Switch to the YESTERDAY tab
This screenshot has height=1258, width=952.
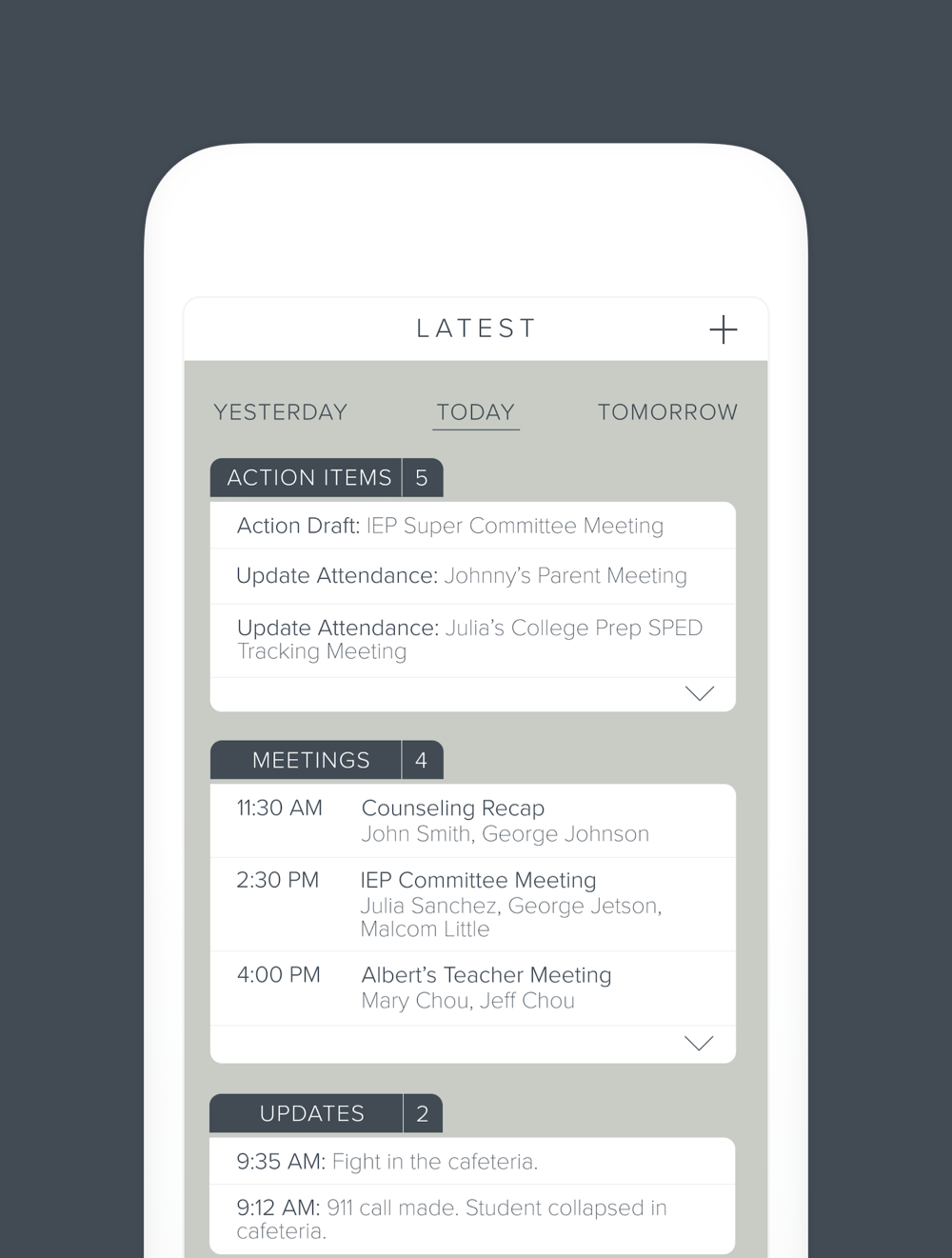point(280,412)
